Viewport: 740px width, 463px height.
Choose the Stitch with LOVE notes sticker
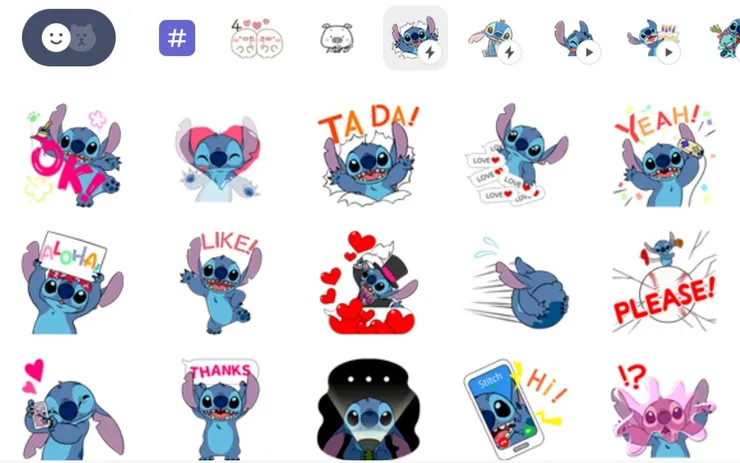coord(515,155)
